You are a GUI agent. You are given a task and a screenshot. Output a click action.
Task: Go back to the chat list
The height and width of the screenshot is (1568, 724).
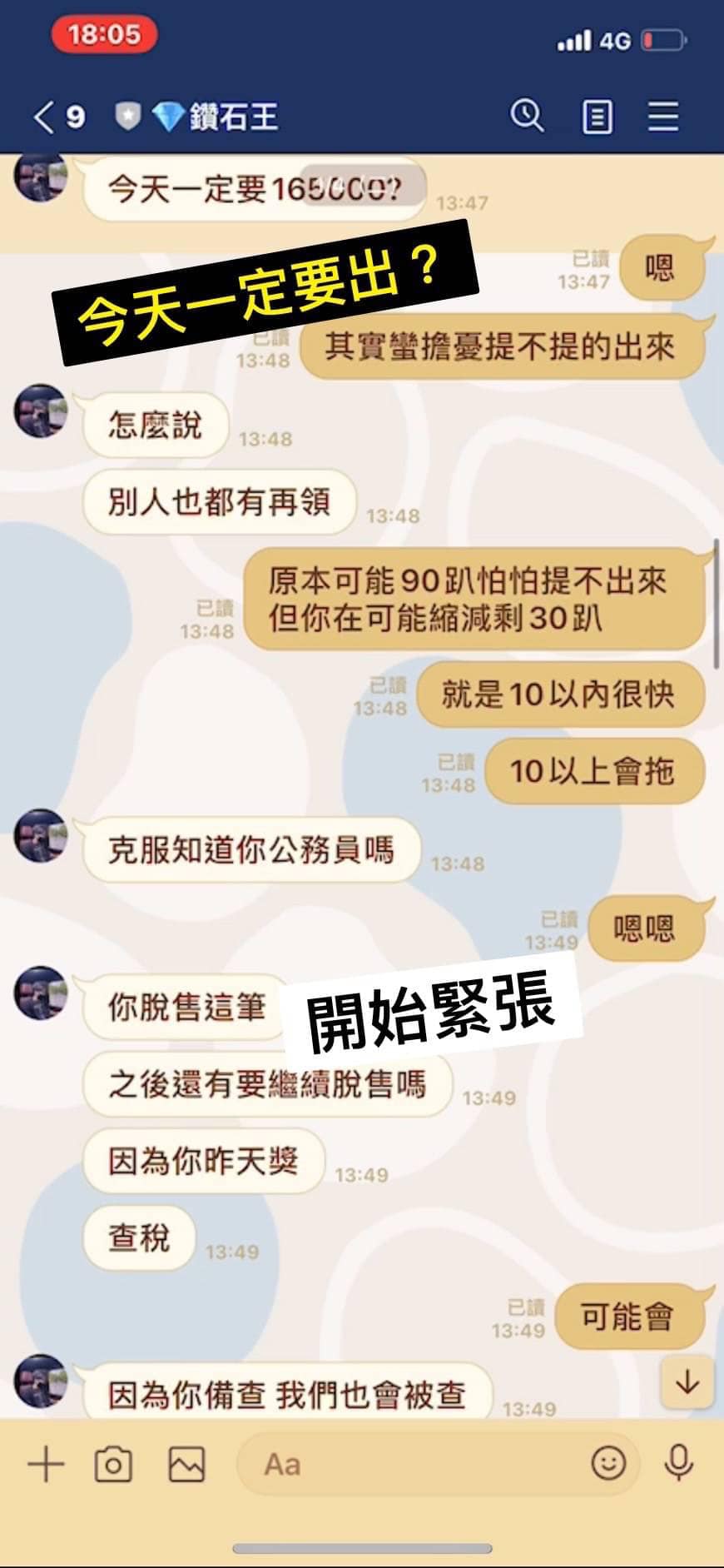[46, 117]
